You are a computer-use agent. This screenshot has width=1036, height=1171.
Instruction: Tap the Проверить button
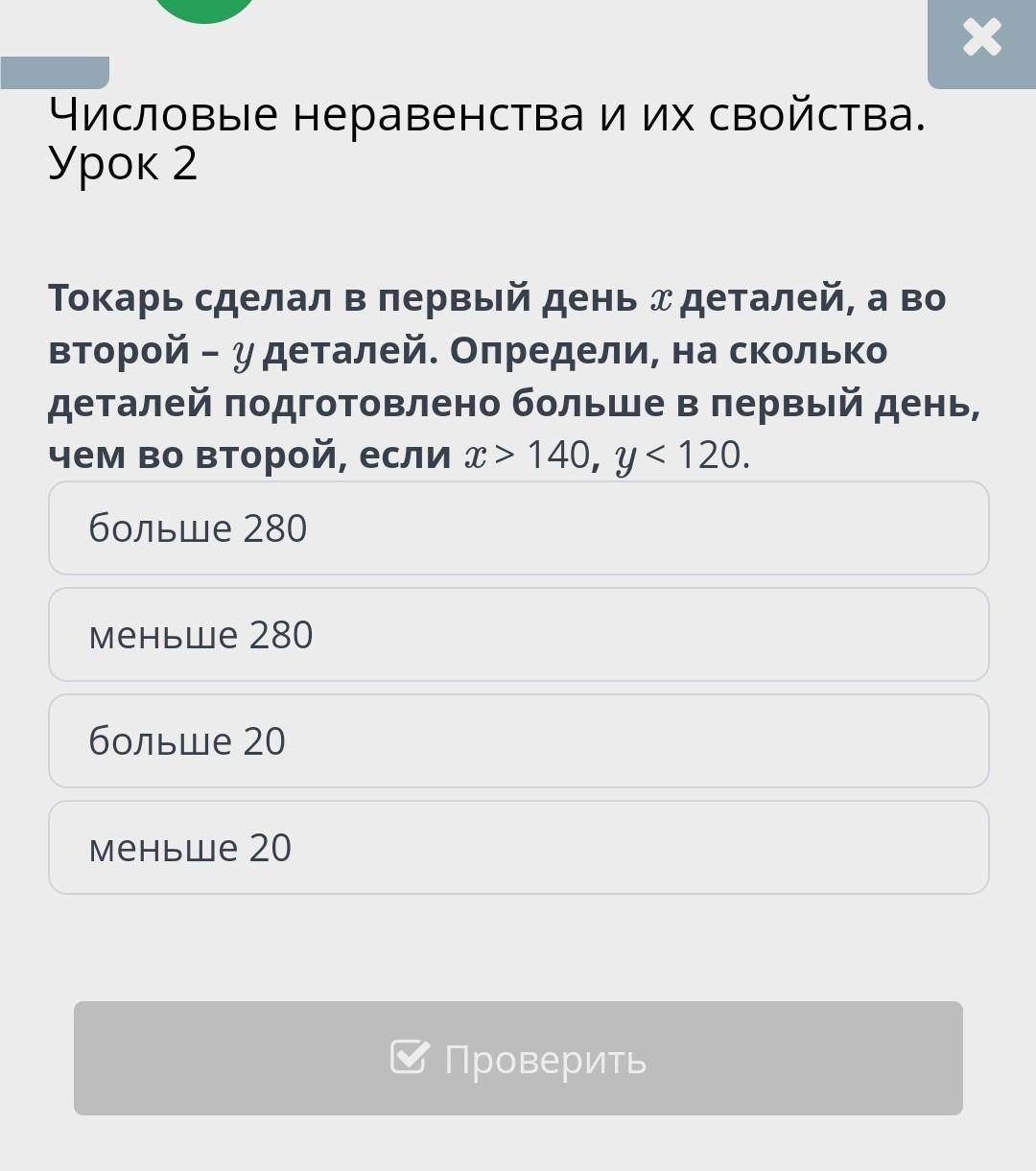(518, 1059)
